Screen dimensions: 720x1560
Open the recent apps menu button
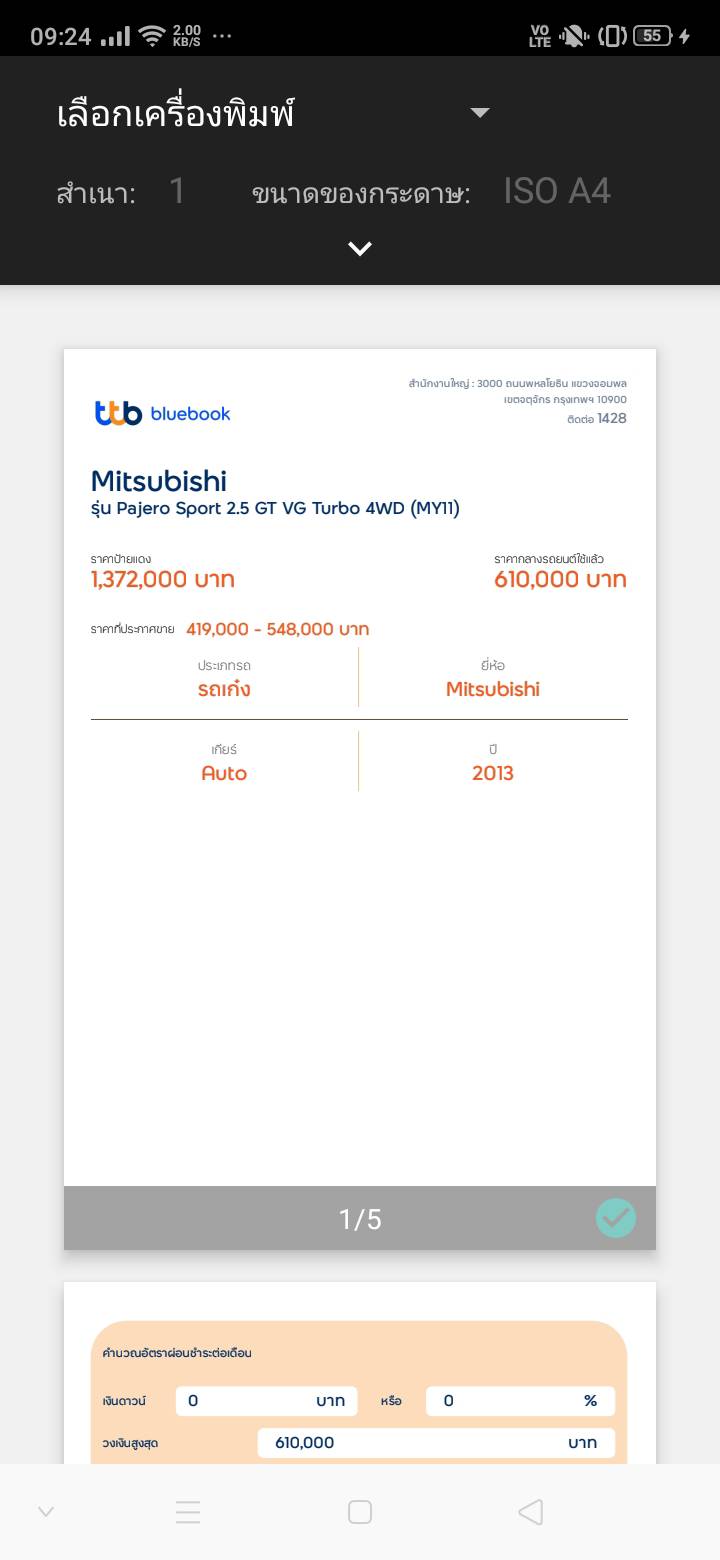click(188, 1512)
